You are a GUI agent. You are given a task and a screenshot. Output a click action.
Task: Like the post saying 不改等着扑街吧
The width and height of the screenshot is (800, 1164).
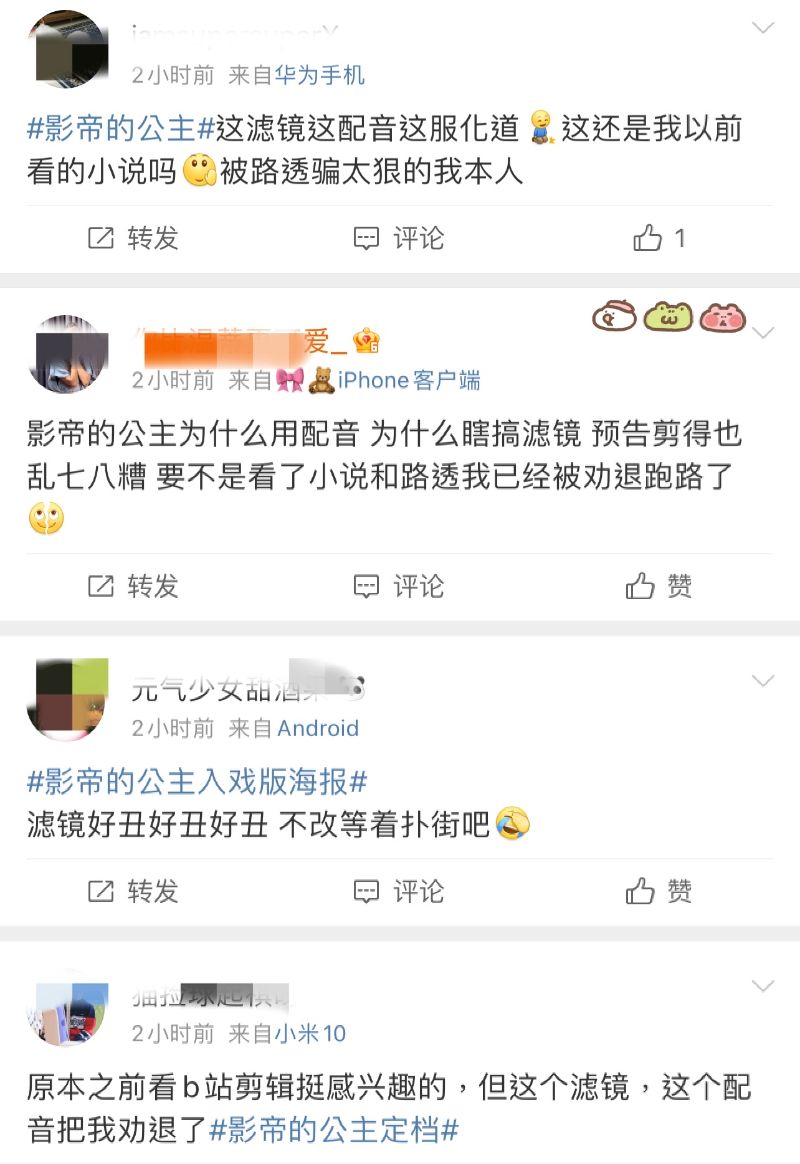tap(659, 891)
